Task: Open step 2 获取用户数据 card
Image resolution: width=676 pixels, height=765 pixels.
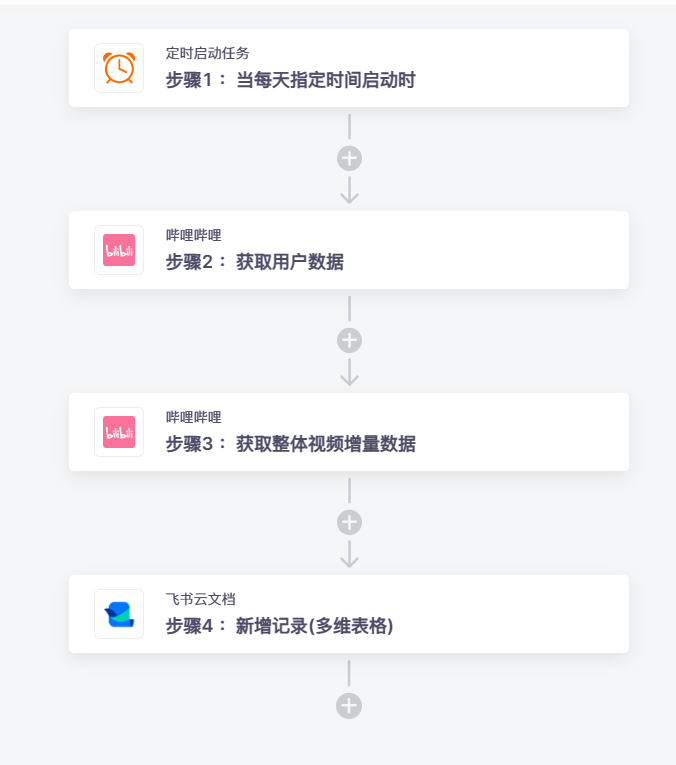Action: point(348,250)
